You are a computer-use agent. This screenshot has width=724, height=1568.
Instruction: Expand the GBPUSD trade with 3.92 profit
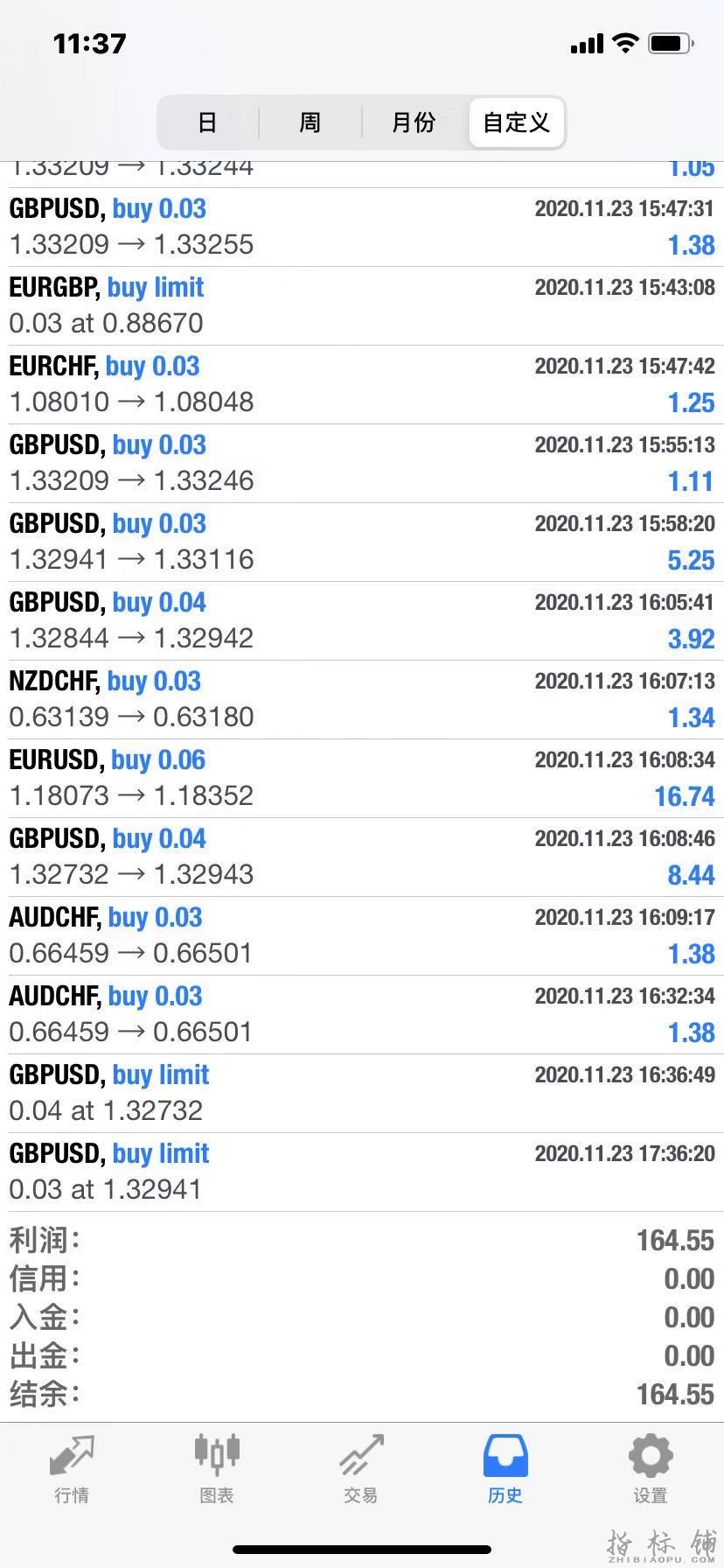[362, 620]
